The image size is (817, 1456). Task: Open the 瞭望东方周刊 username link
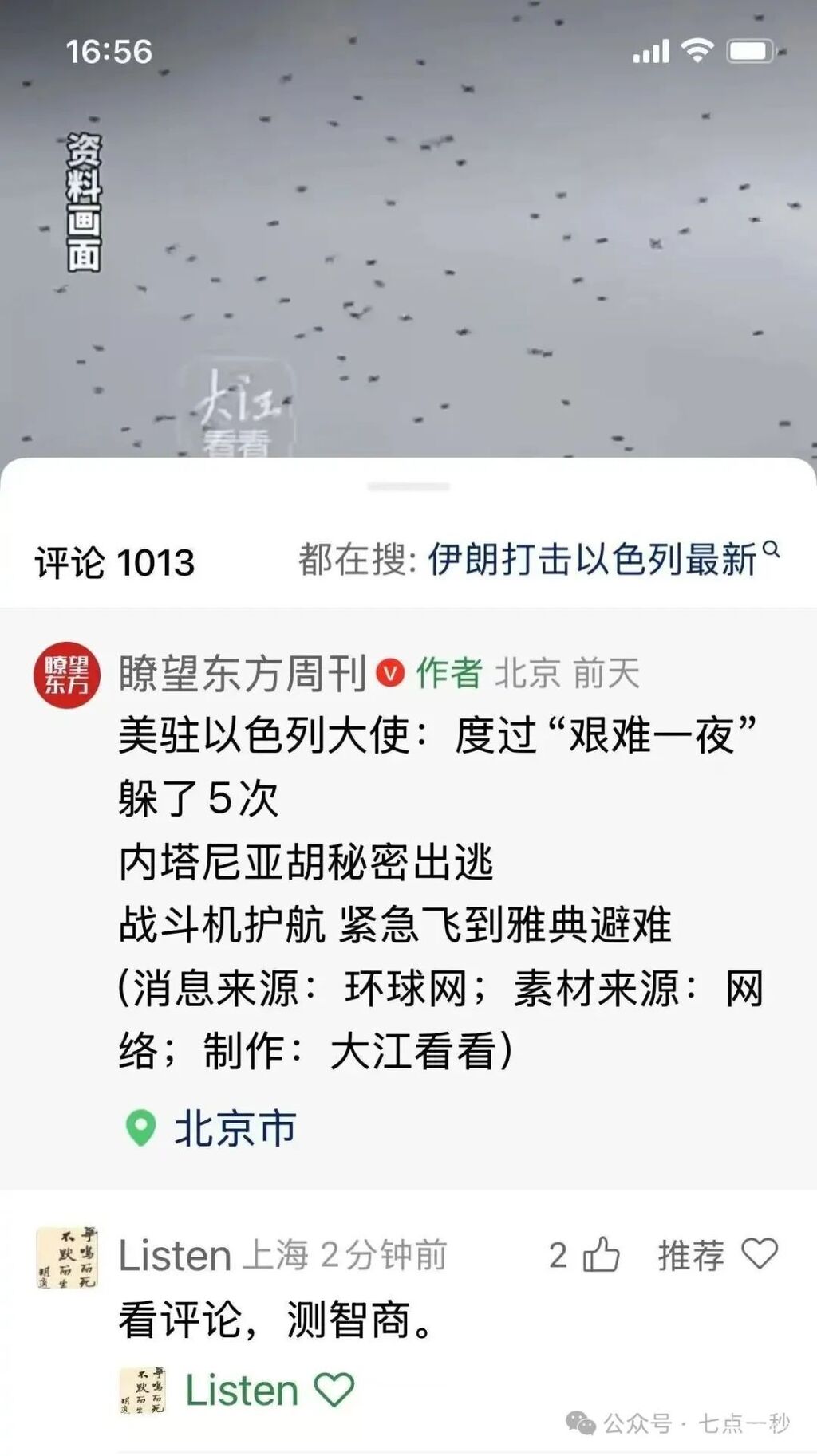pos(243,674)
